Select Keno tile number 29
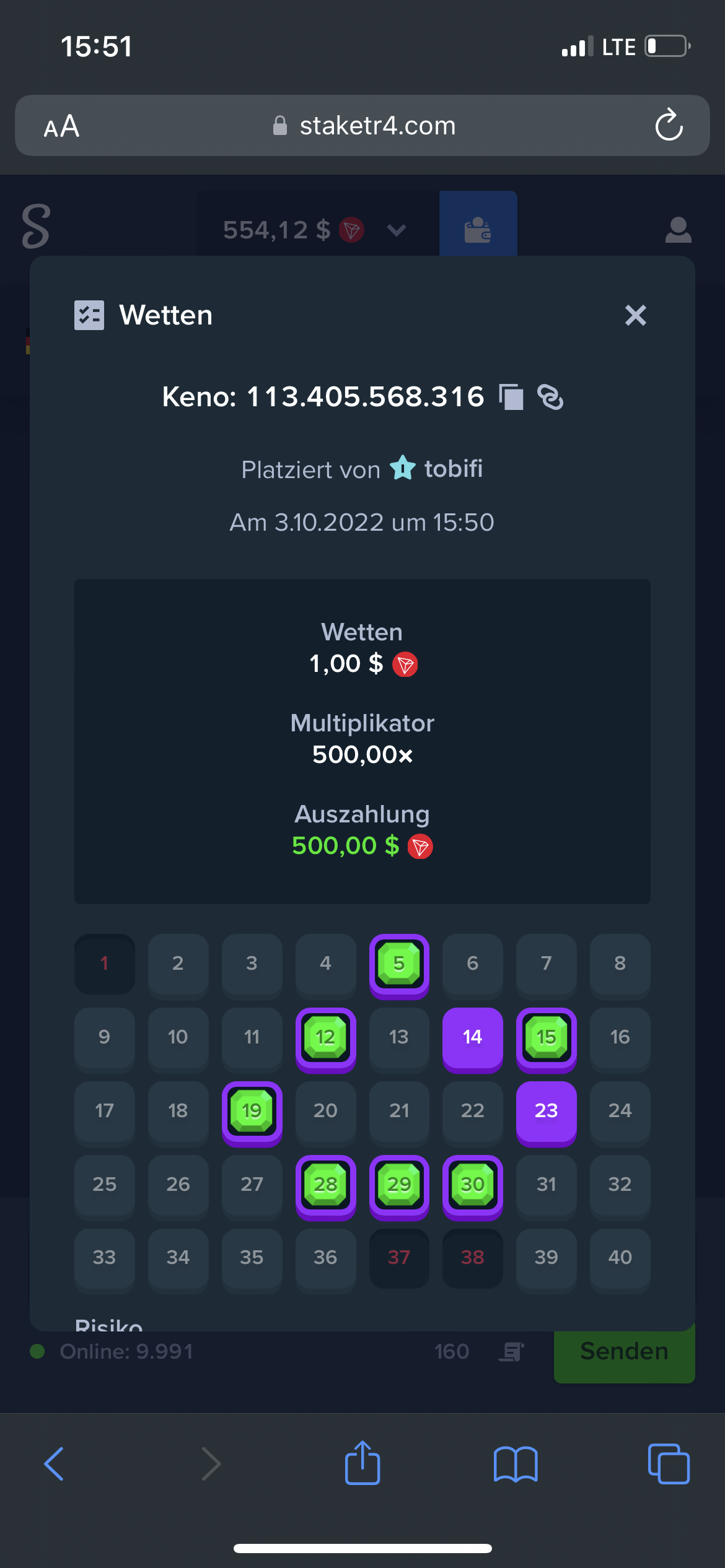 pyautogui.click(x=399, y=1185)
